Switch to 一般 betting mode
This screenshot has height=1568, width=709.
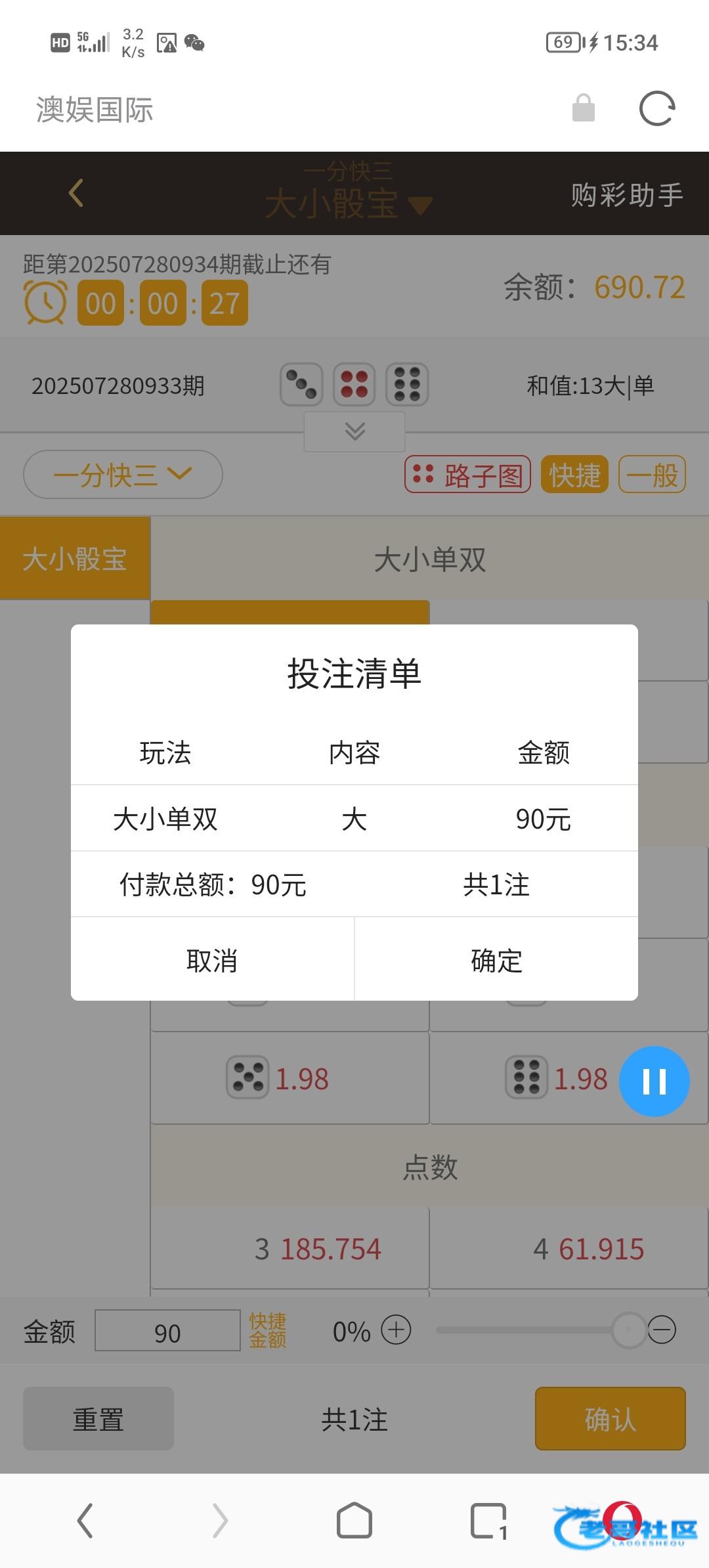click(652, 474)
